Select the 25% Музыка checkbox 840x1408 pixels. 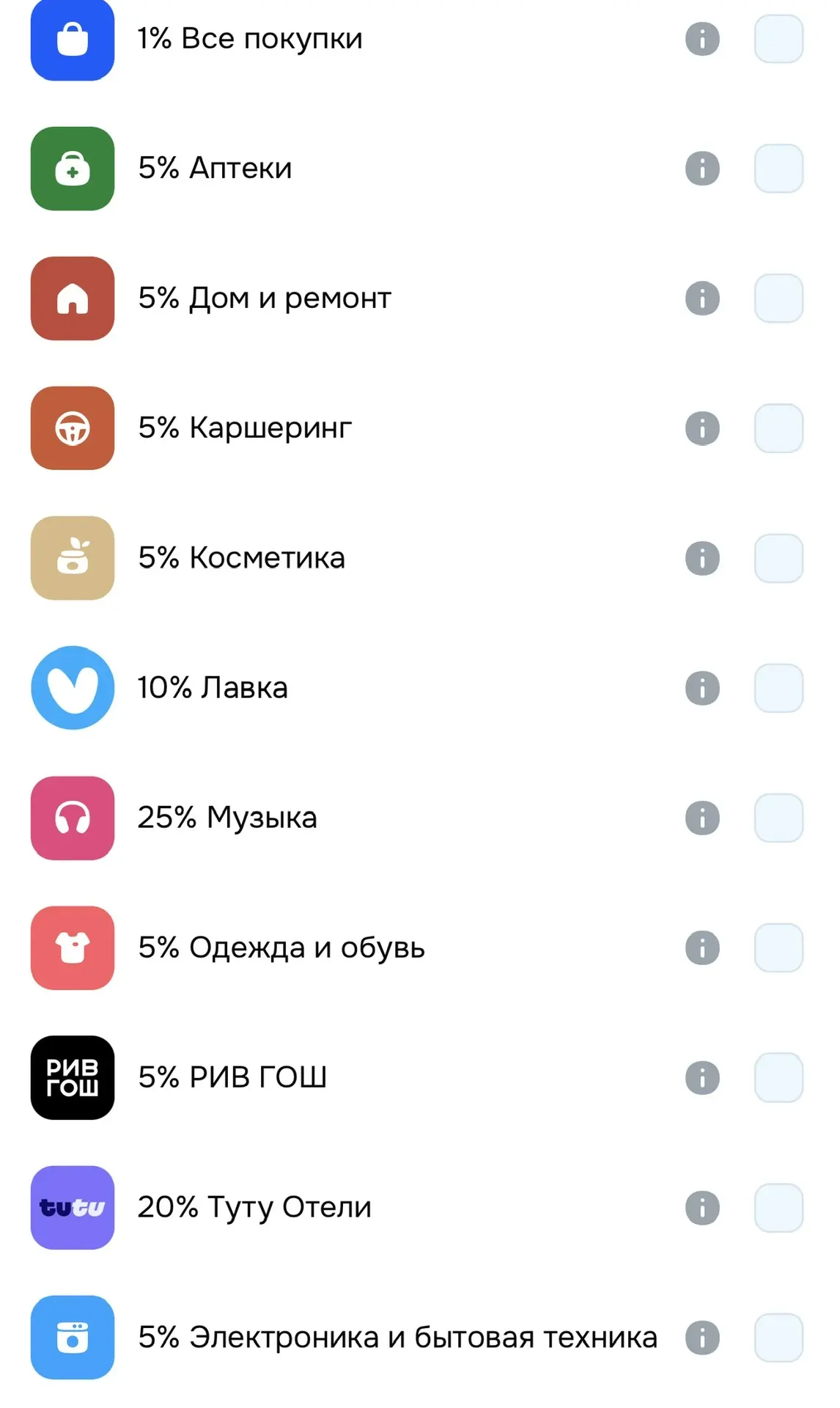[x=778, y=818]
